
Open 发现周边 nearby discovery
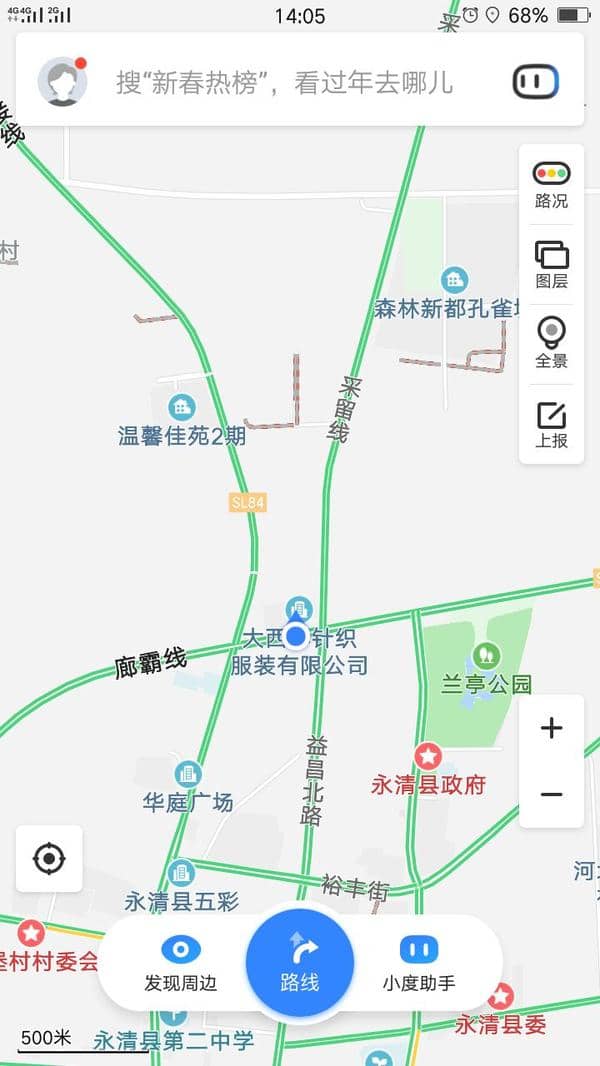181,963
